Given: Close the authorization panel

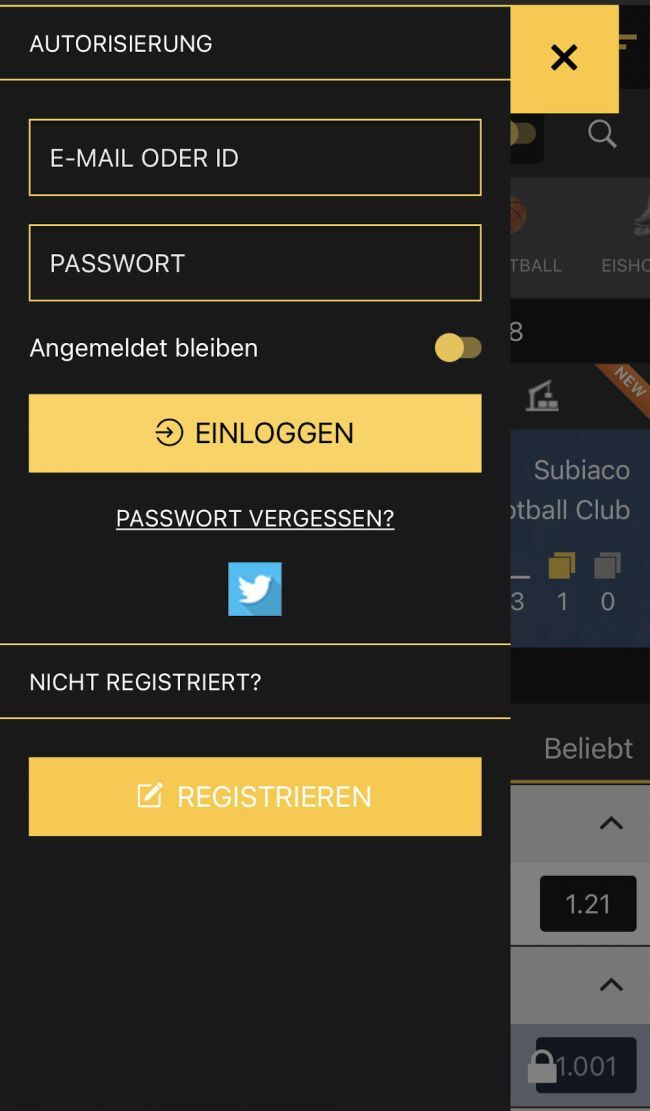Looking at the screenshot, I should pos(564,58).
